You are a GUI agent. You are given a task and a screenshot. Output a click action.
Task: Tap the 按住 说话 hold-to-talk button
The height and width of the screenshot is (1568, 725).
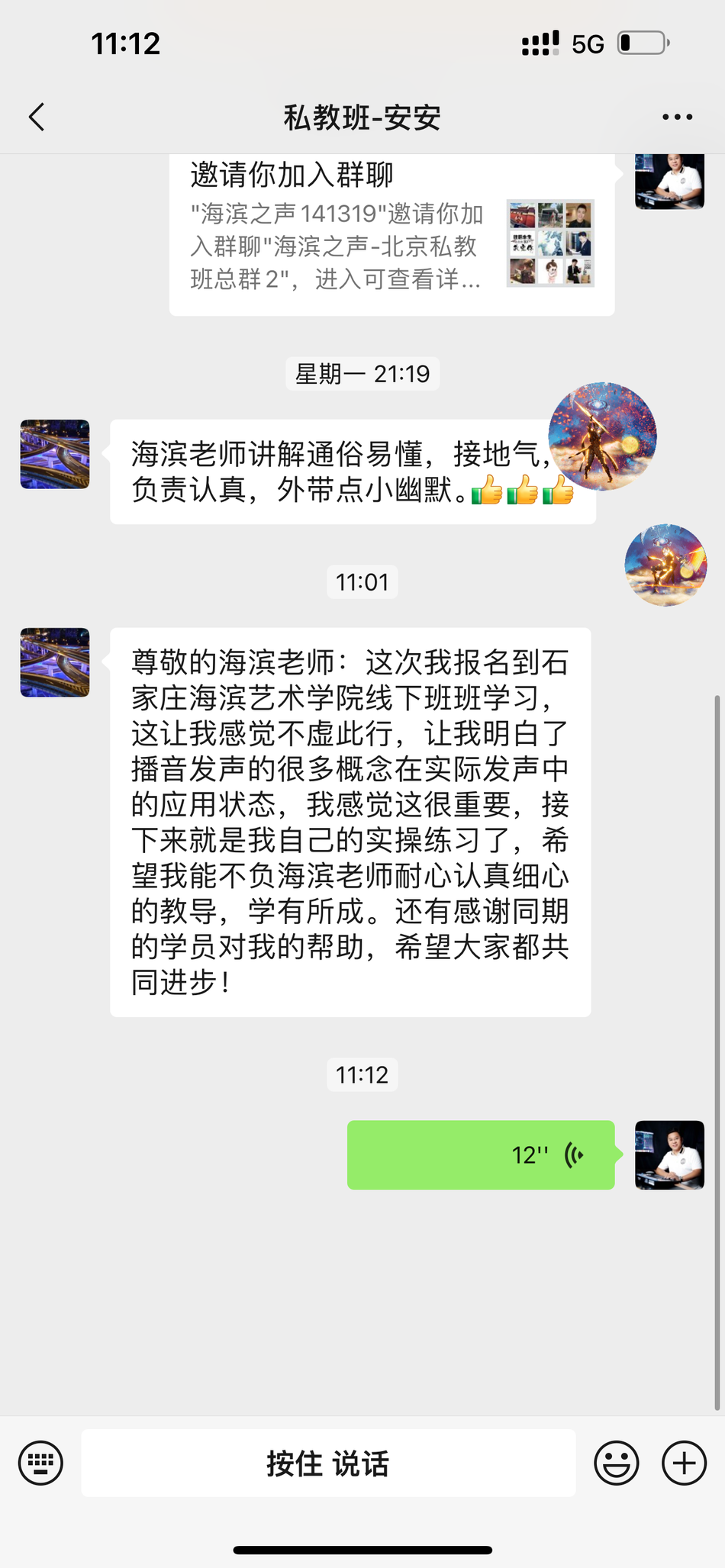pyautogui.click(x=328, y=1463)
